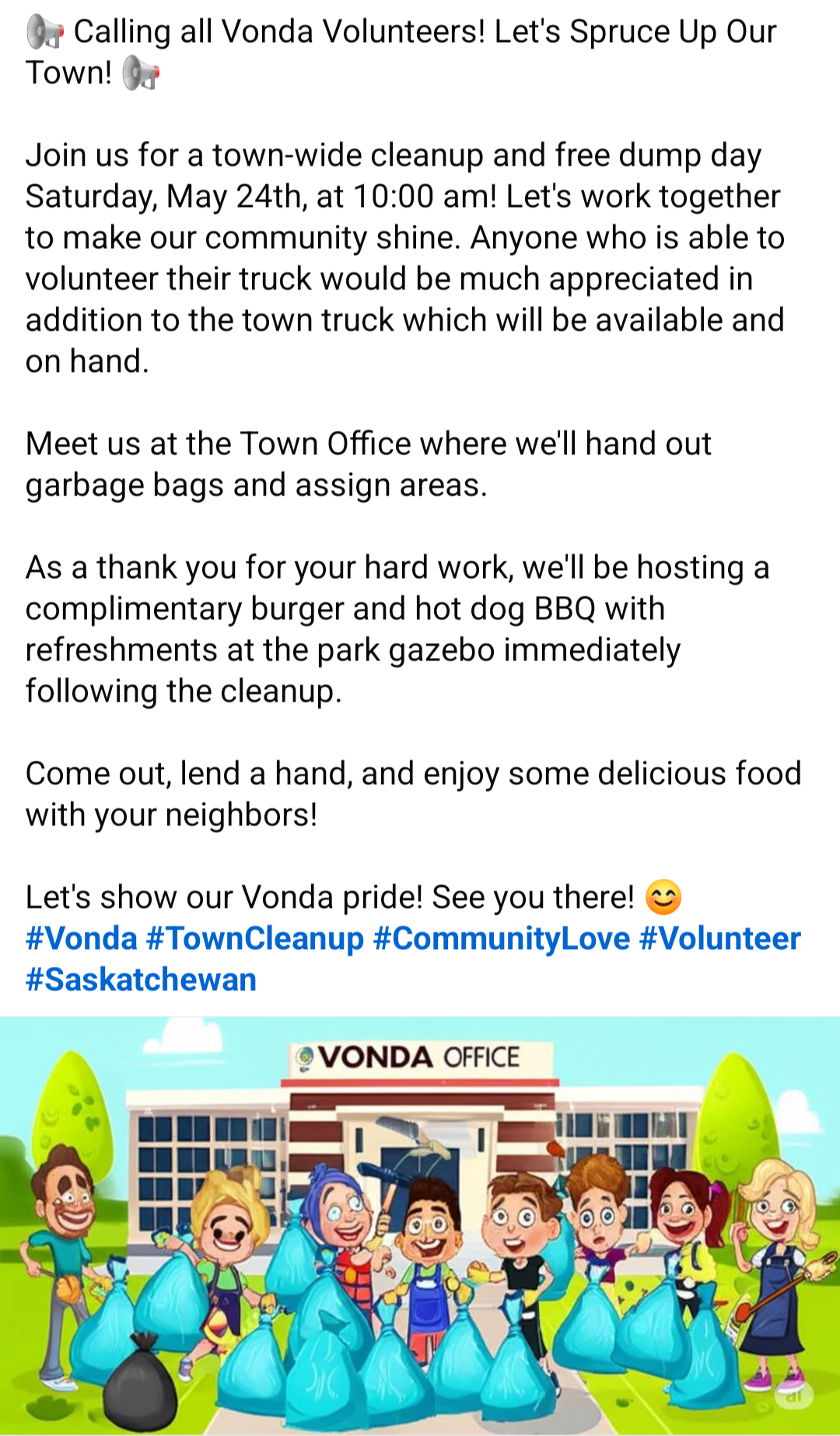View posts tagged #Volunteer

719,938
